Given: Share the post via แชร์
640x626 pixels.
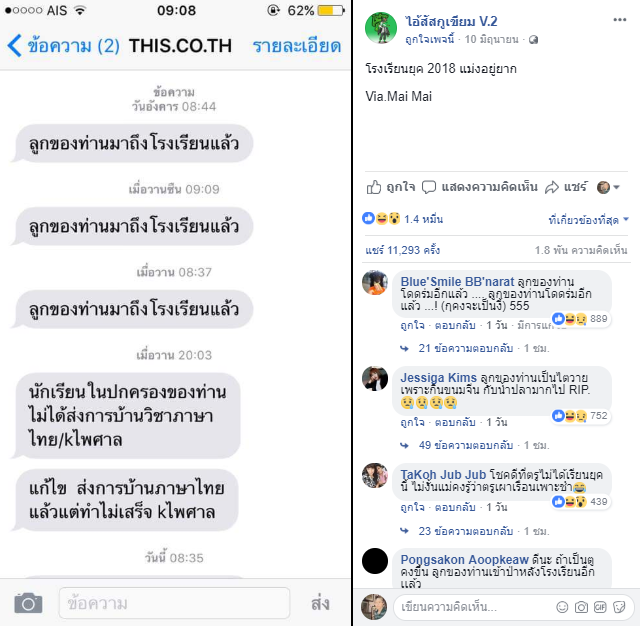Looking at the screenshot, I should 565,187.
